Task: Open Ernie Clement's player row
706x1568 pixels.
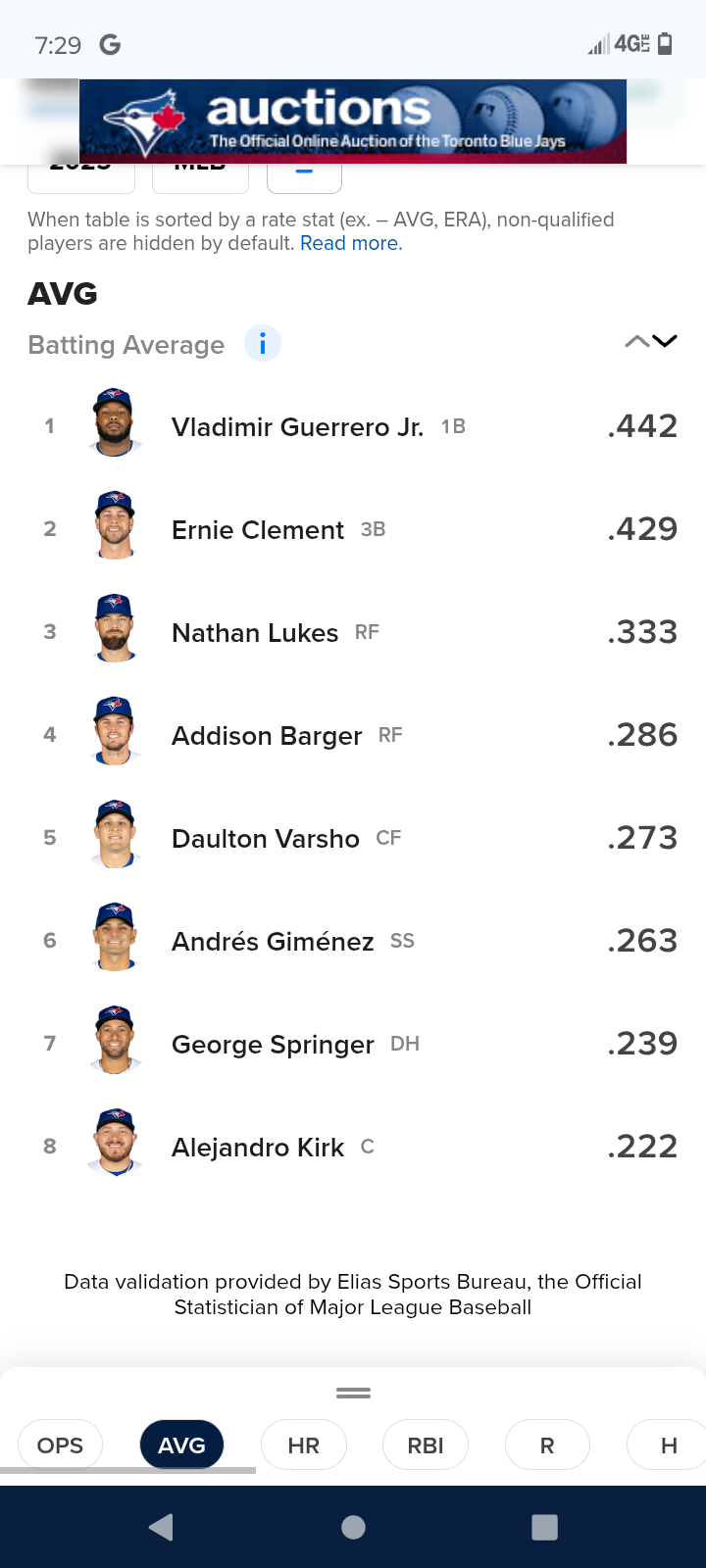Action: [258, 530]
